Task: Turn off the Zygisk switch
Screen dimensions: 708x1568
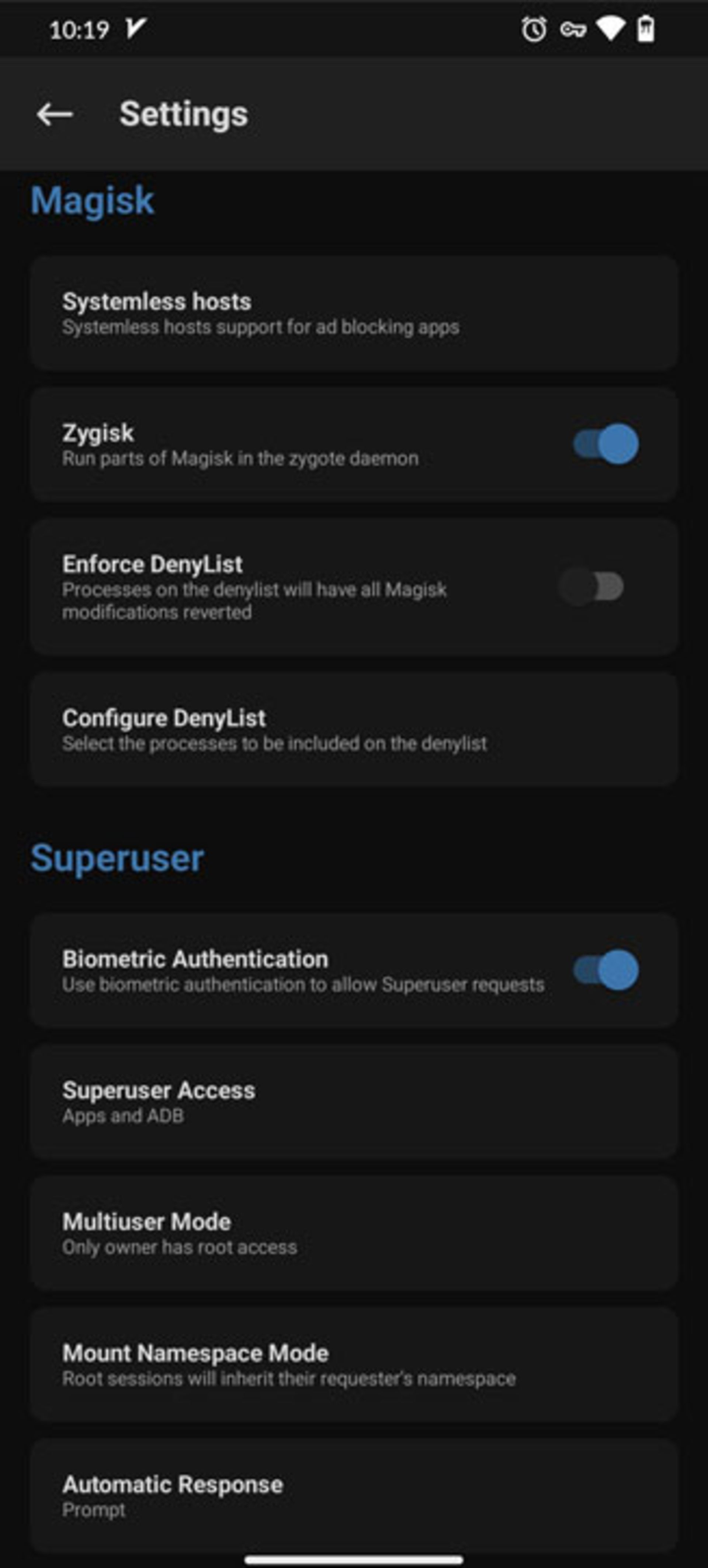Action: coord(606,444)
